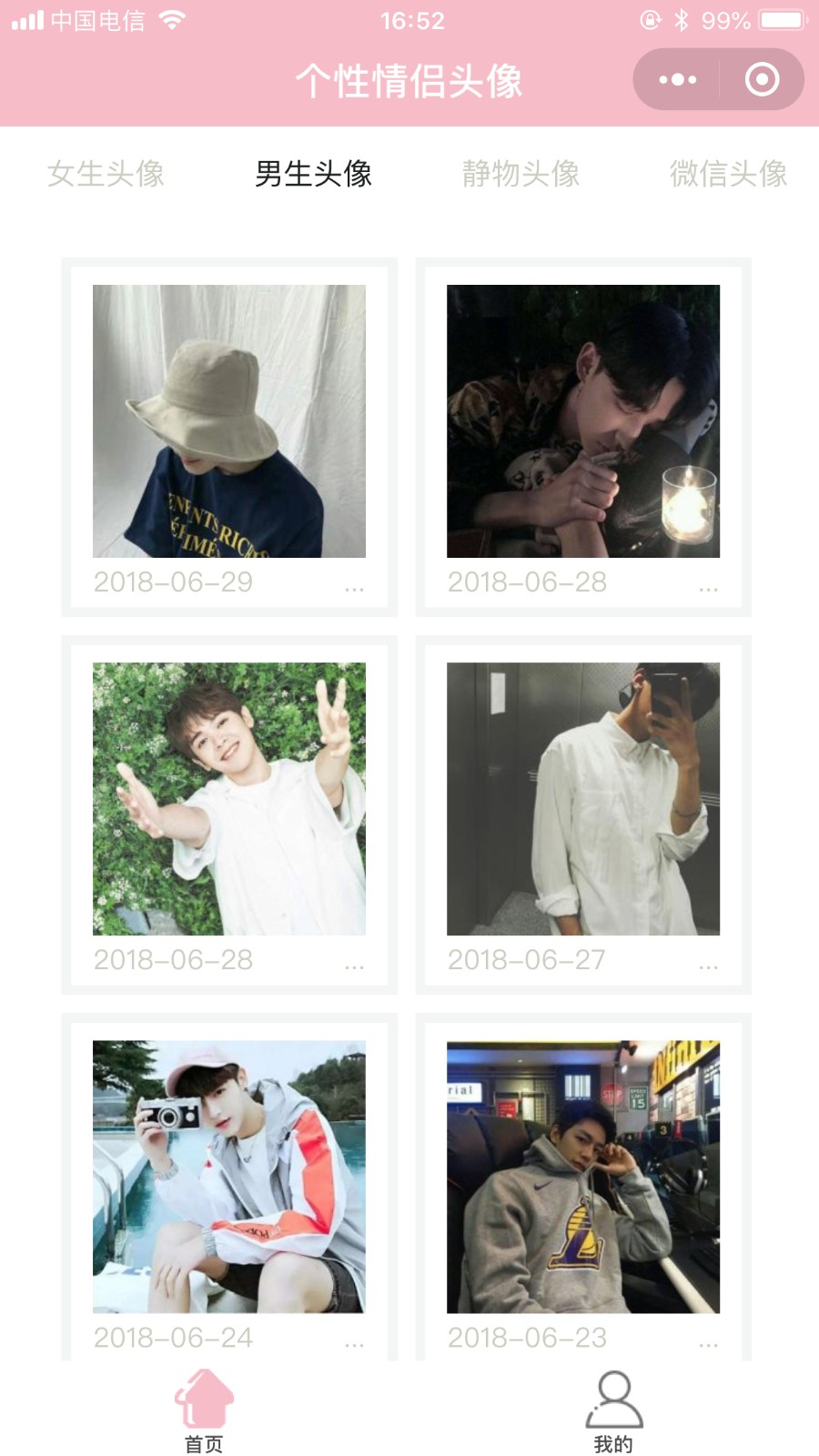Open the 2018-06-27 mirror selfie avatar
The width and height of the screenshot is (819, 1456).
tap(583, 799)
